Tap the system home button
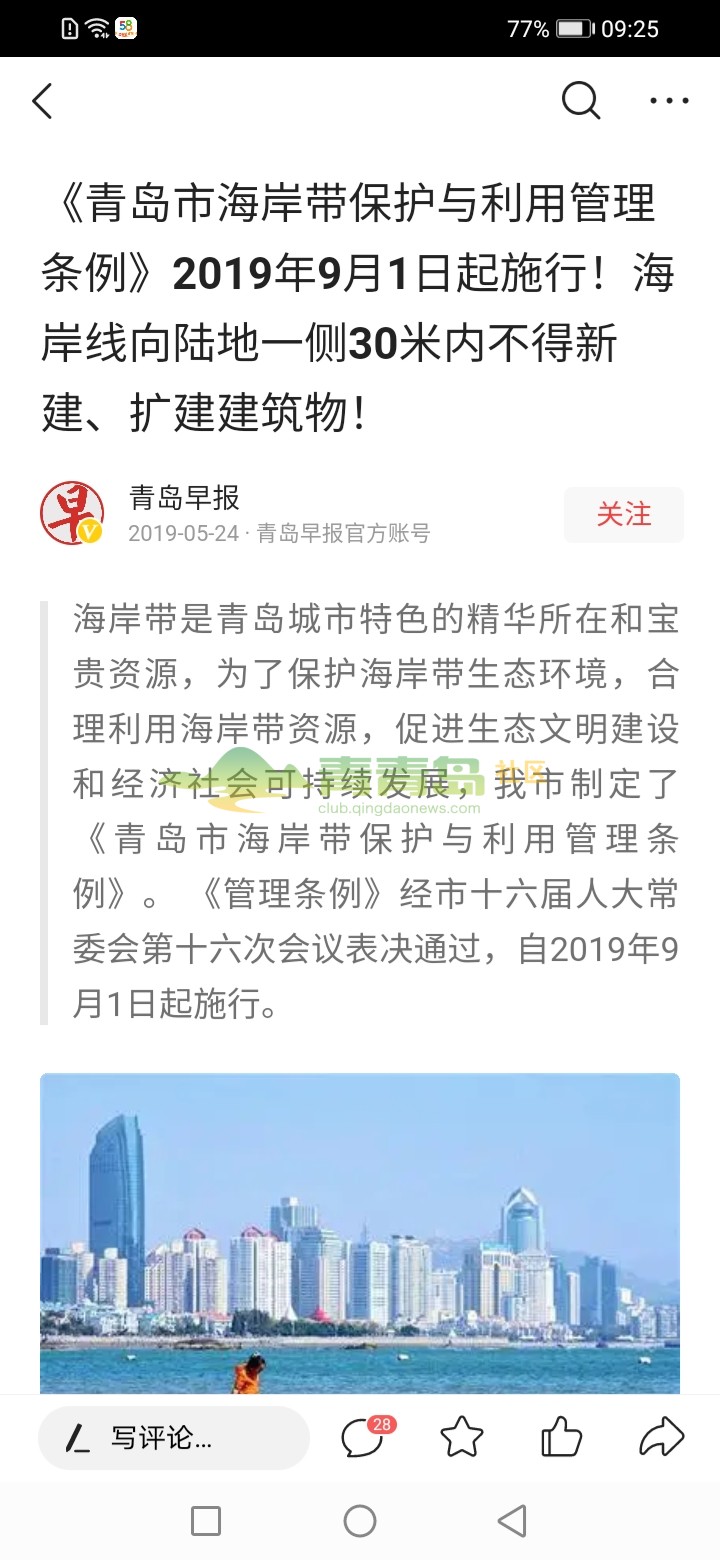This screenshot has width=720, height=1560. pyautogui.click(x=360, y=1521)
